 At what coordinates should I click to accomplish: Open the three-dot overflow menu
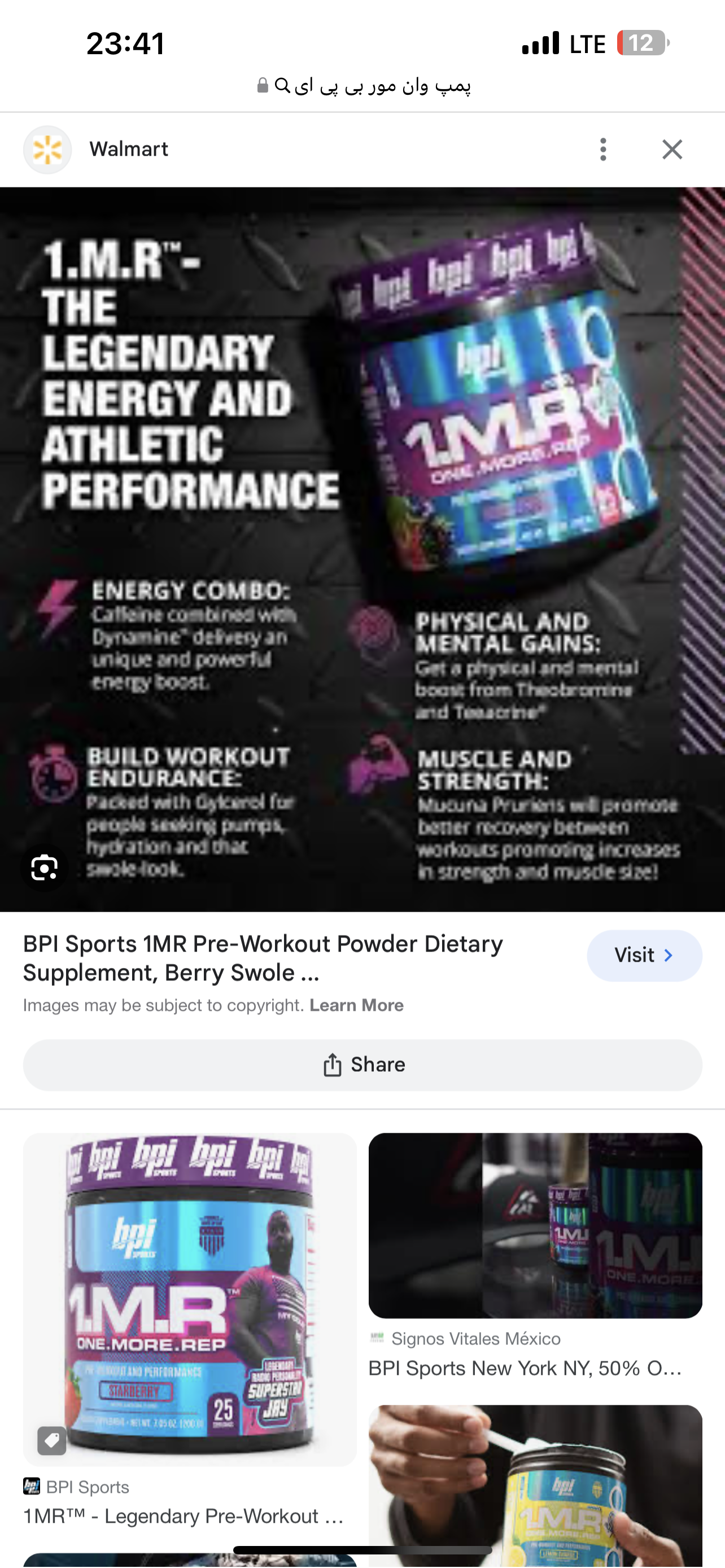[602, 149]
